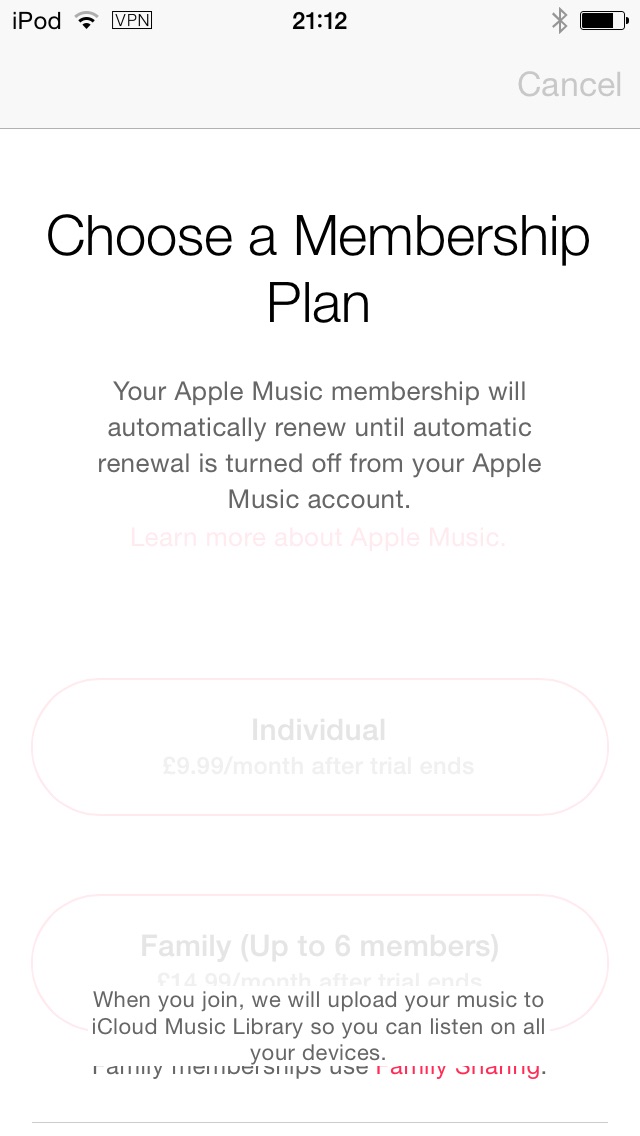Select the Family (Up to 6 members) plan
Image resolution: width=640 pixels, height=1136 pixels.
(x=320, y=962)
